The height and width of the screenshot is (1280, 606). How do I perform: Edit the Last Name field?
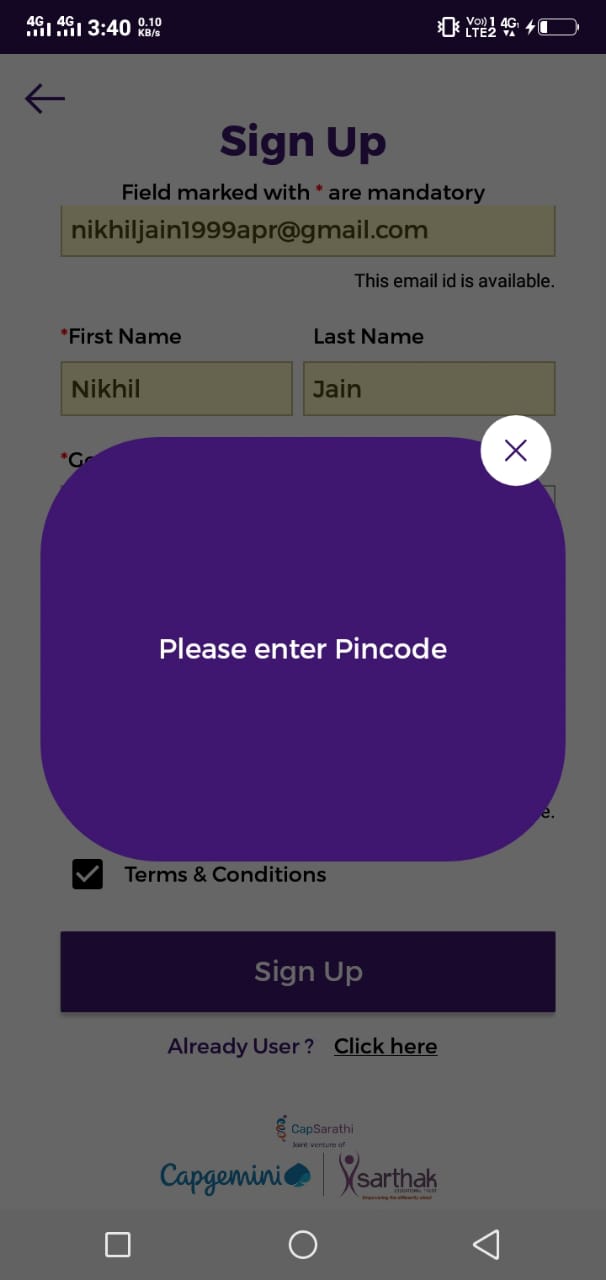coord(429,388)
